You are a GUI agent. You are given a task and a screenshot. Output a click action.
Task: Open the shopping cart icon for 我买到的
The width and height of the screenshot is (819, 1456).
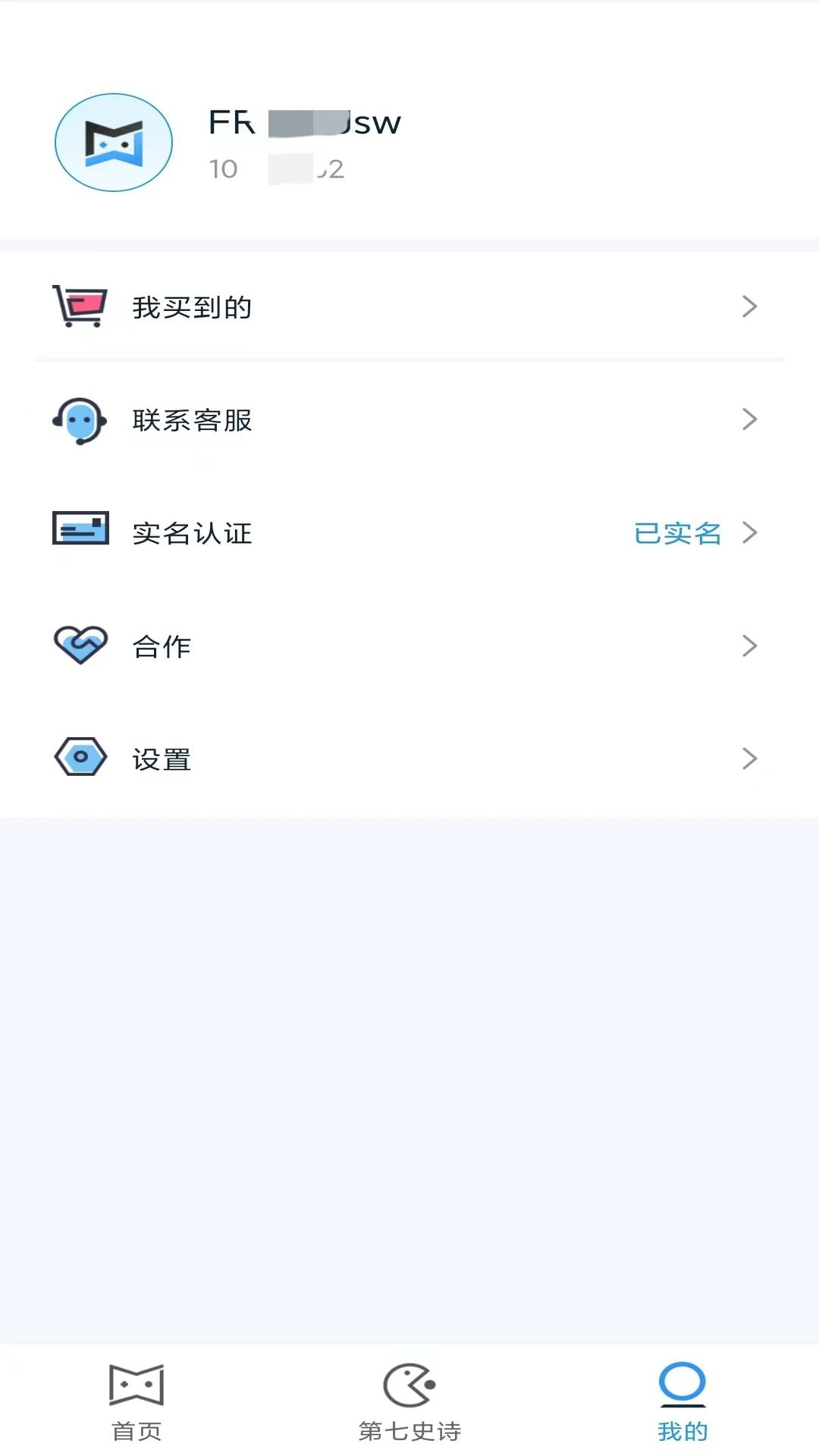80,306
